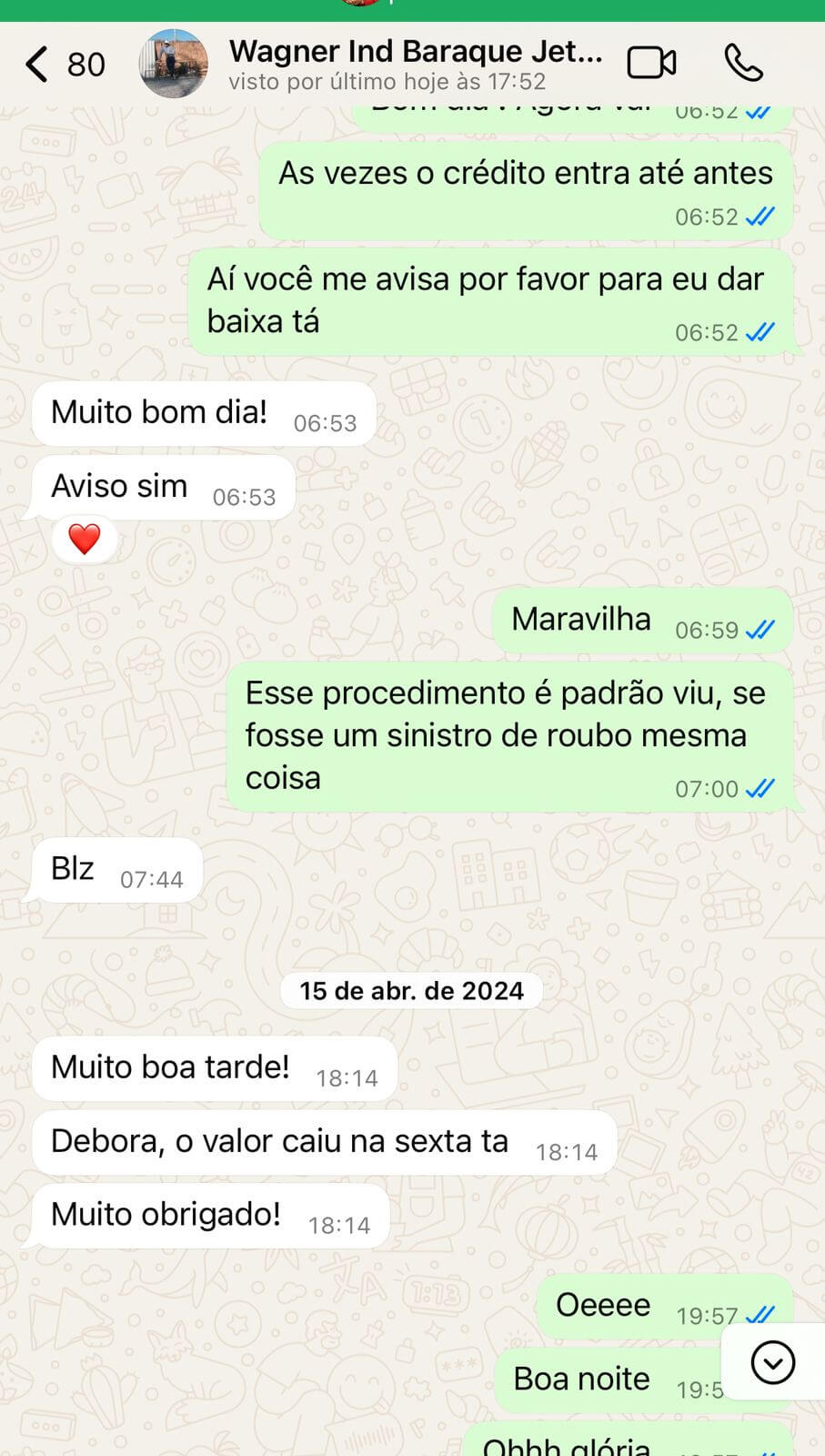Viewport: 825px width, 1456px height.
Task: Start a video call with Wagner
Action: click(x=651, y=64)
